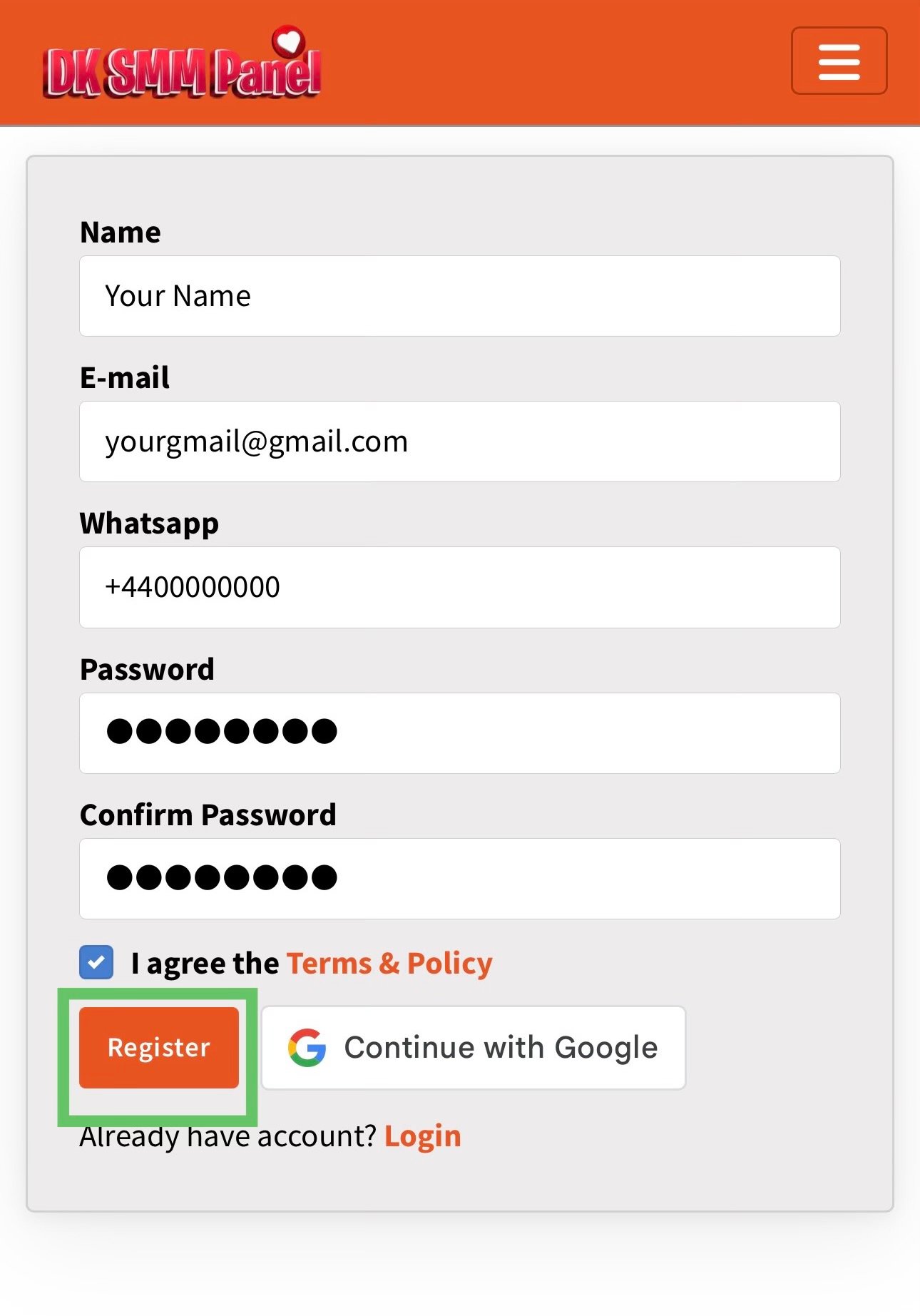
Task: Open DK SMM Panel home logo
Action: (182, 66)
